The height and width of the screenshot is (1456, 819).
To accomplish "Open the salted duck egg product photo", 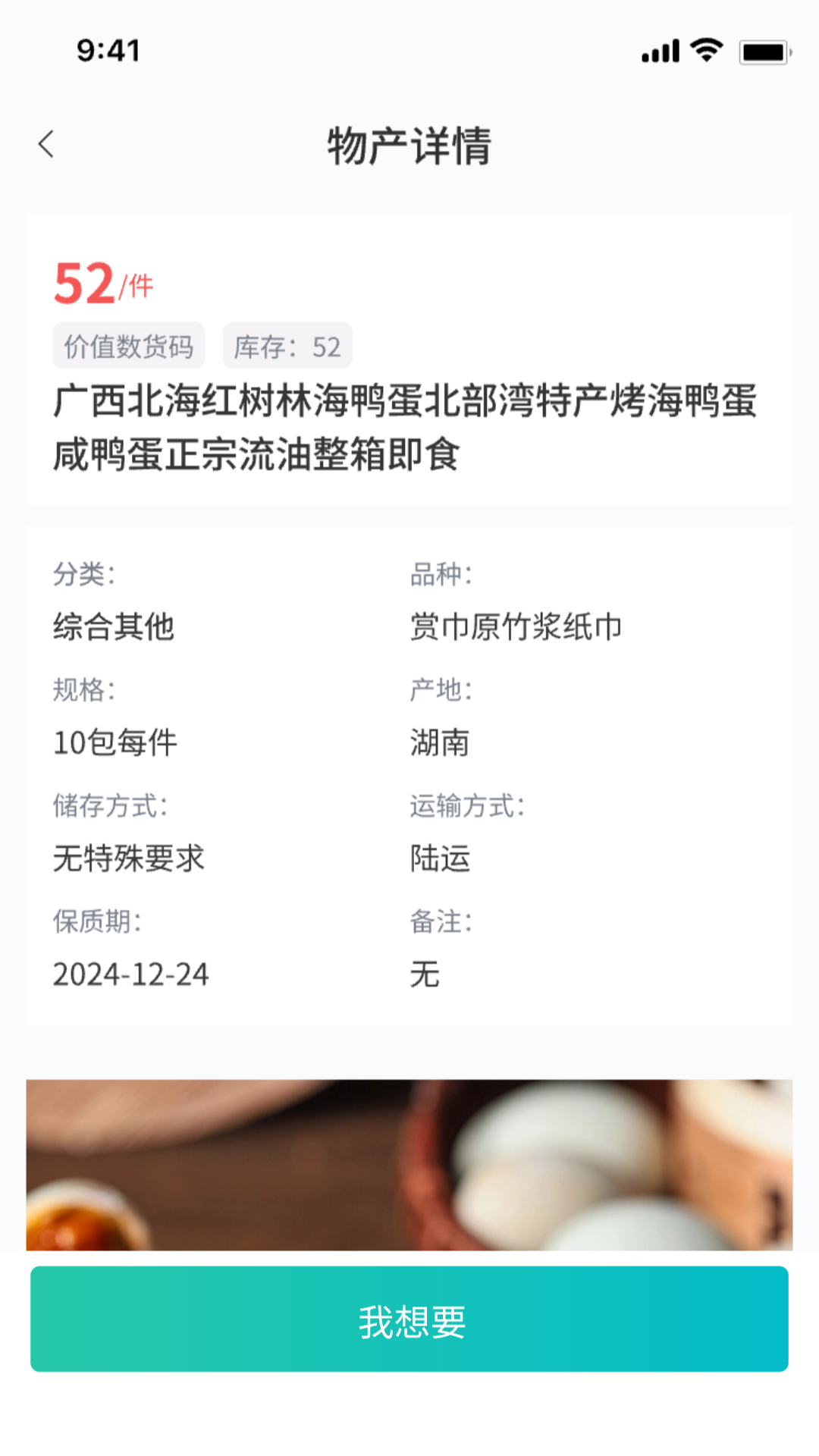I will point(409,1164).
